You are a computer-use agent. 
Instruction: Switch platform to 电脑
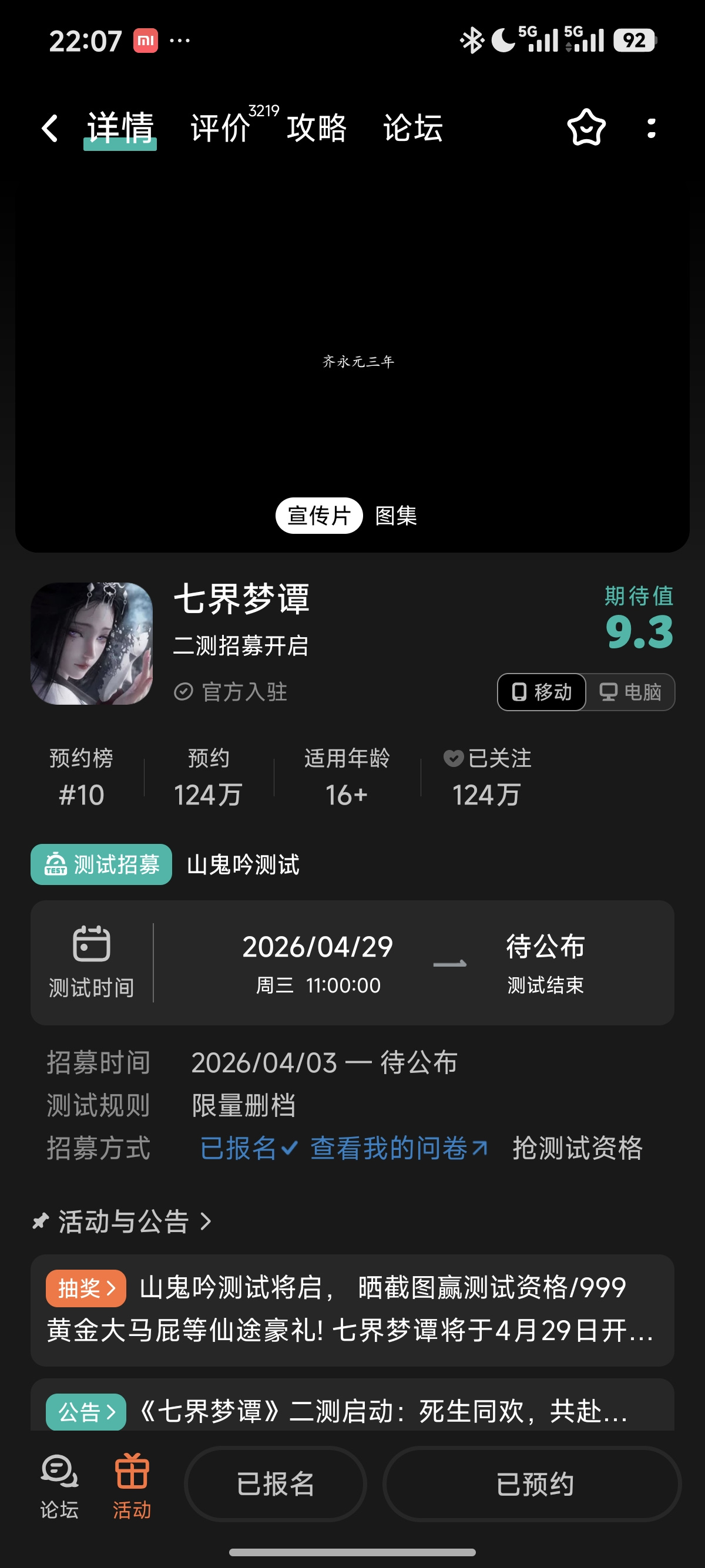pos(631,692)
